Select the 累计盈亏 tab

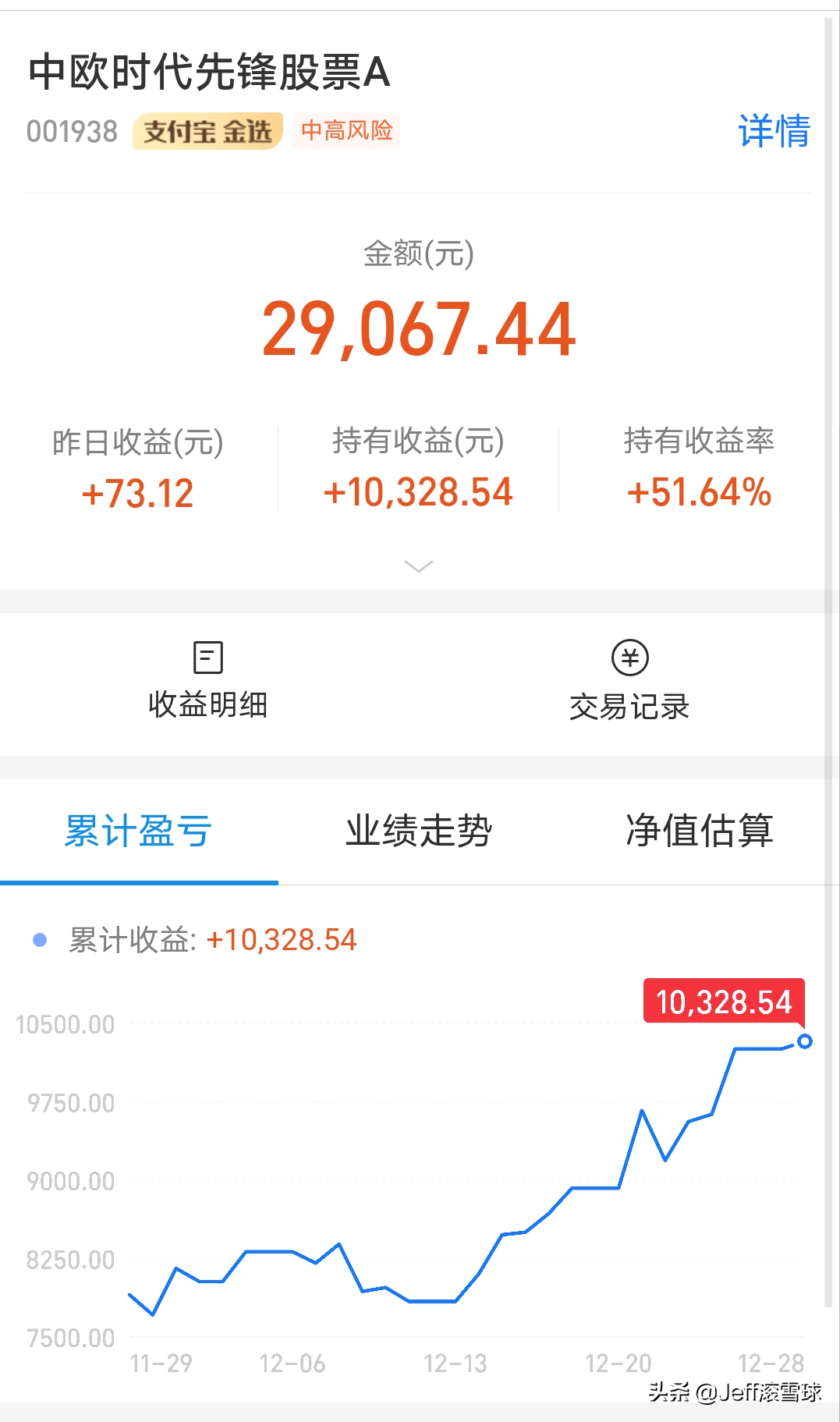139,831
